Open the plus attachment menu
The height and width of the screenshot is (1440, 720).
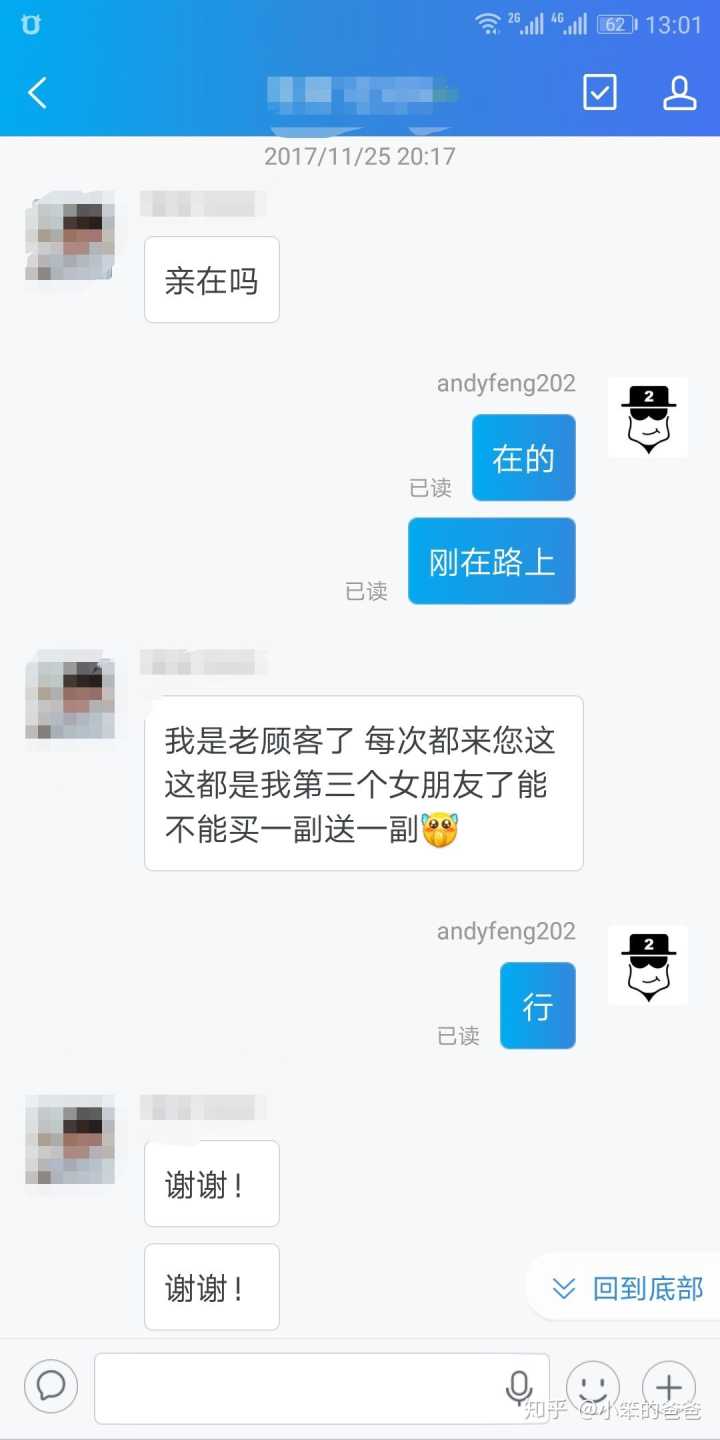coord(668,1388)
